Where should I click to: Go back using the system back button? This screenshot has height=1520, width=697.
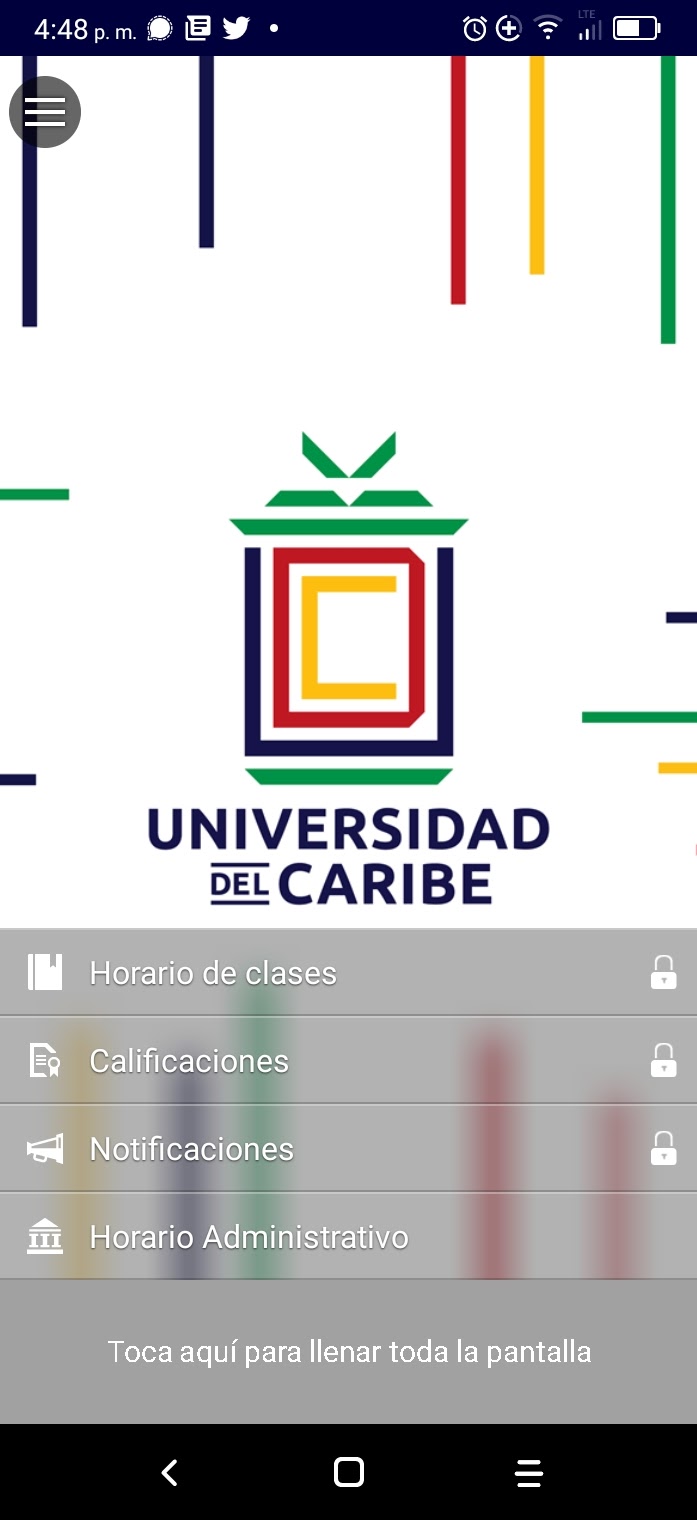170,1472
